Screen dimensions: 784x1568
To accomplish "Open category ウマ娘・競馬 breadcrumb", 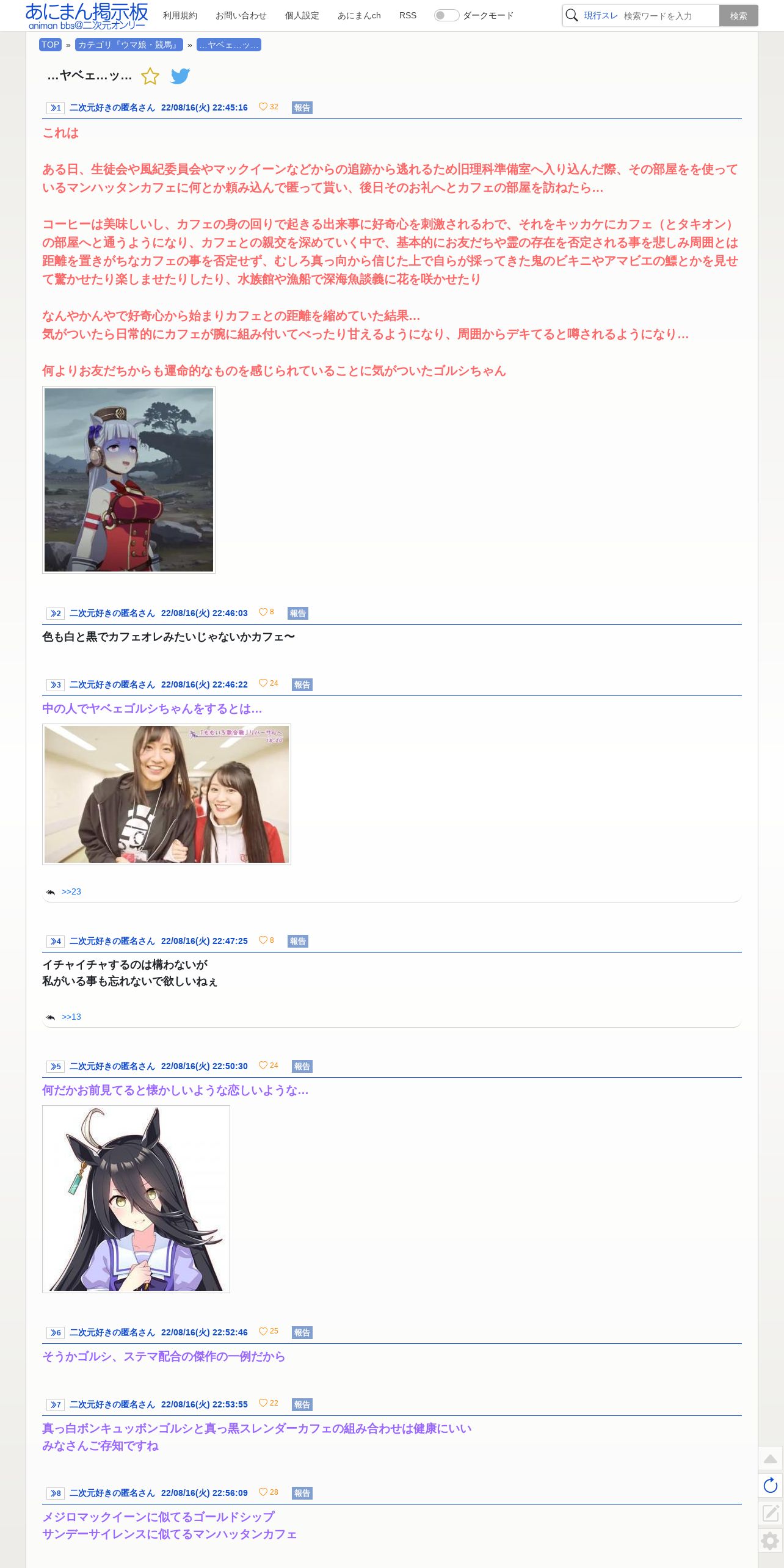I will pyautogui.click(x=129, y=45).
